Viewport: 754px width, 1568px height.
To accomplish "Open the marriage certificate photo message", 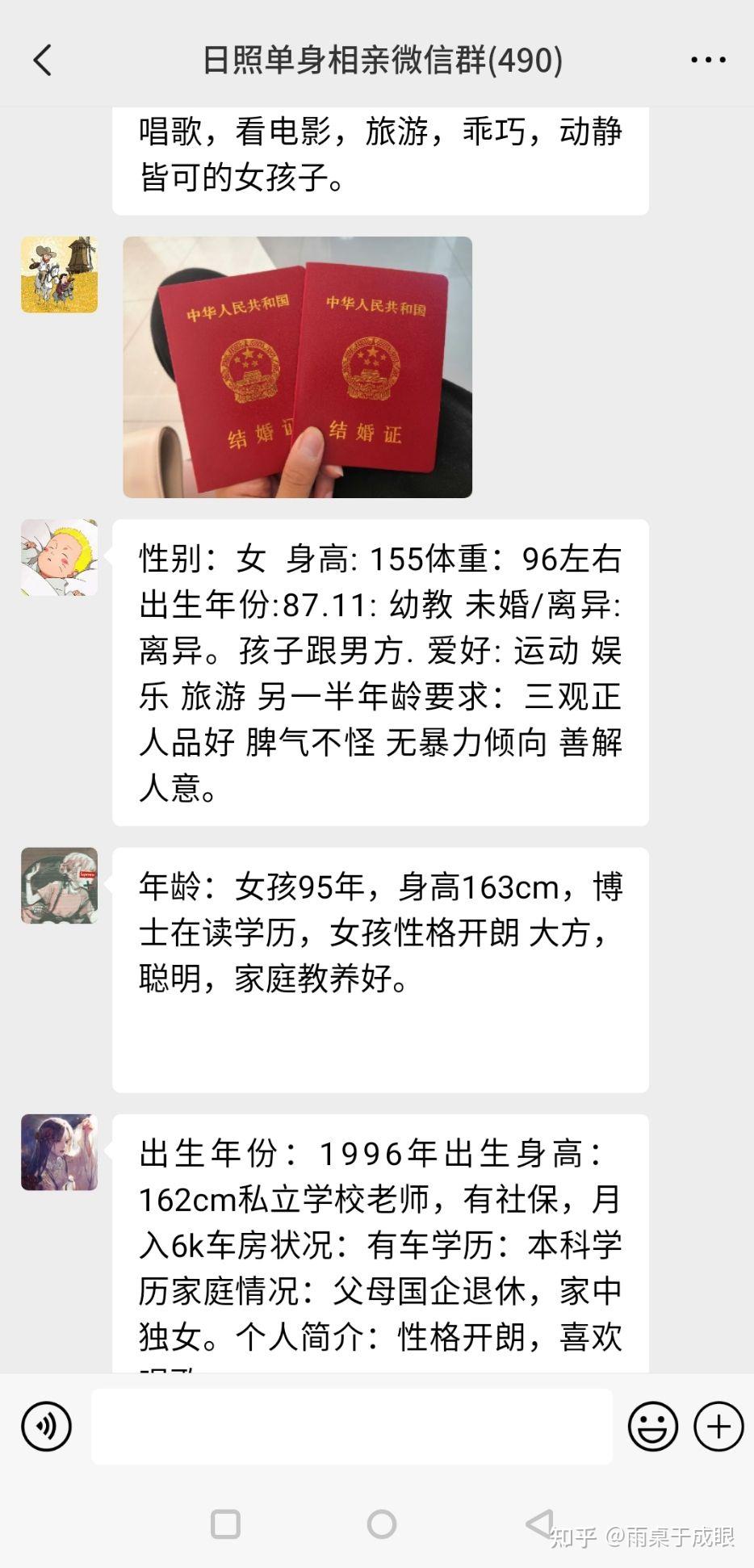I will (x=297, y=367).
